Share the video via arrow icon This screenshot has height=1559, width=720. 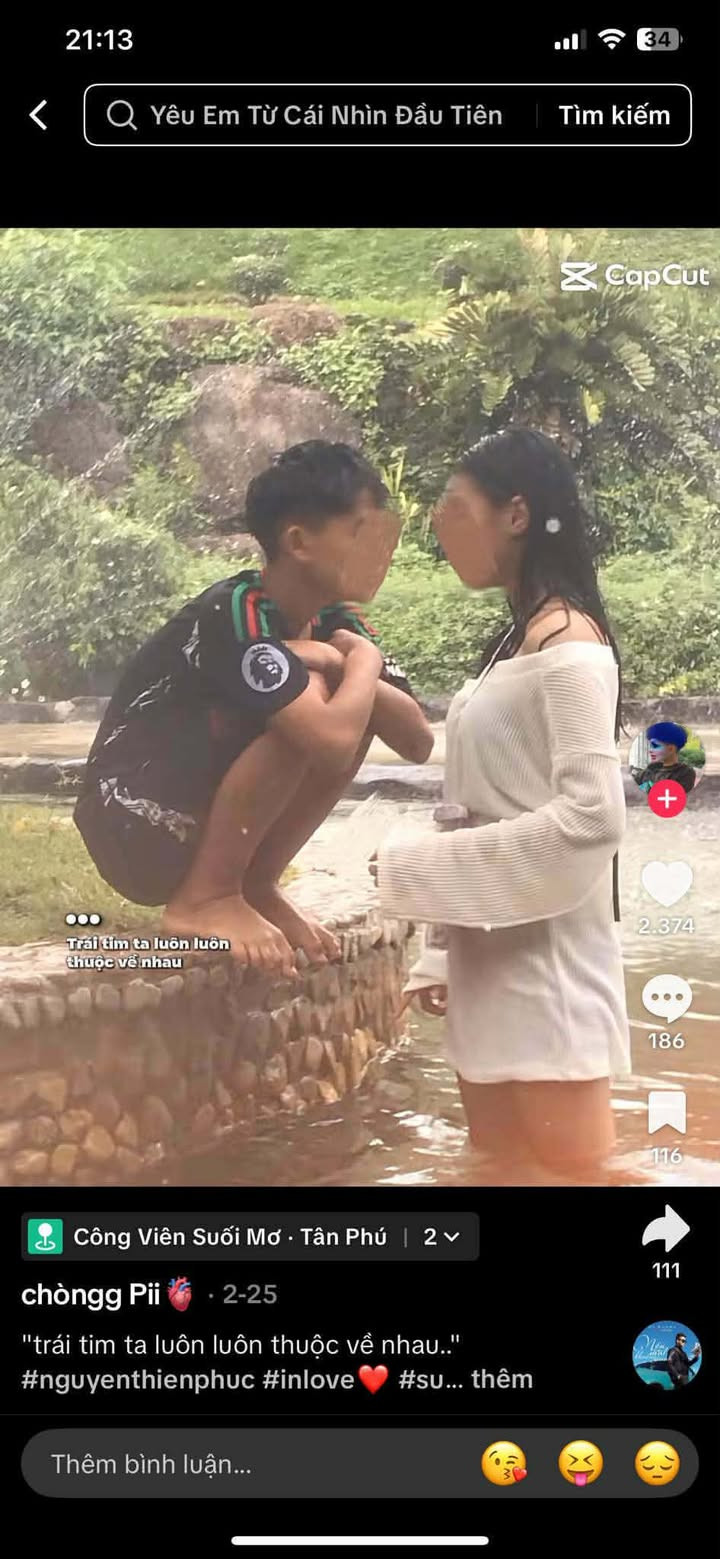point(666,1229)
